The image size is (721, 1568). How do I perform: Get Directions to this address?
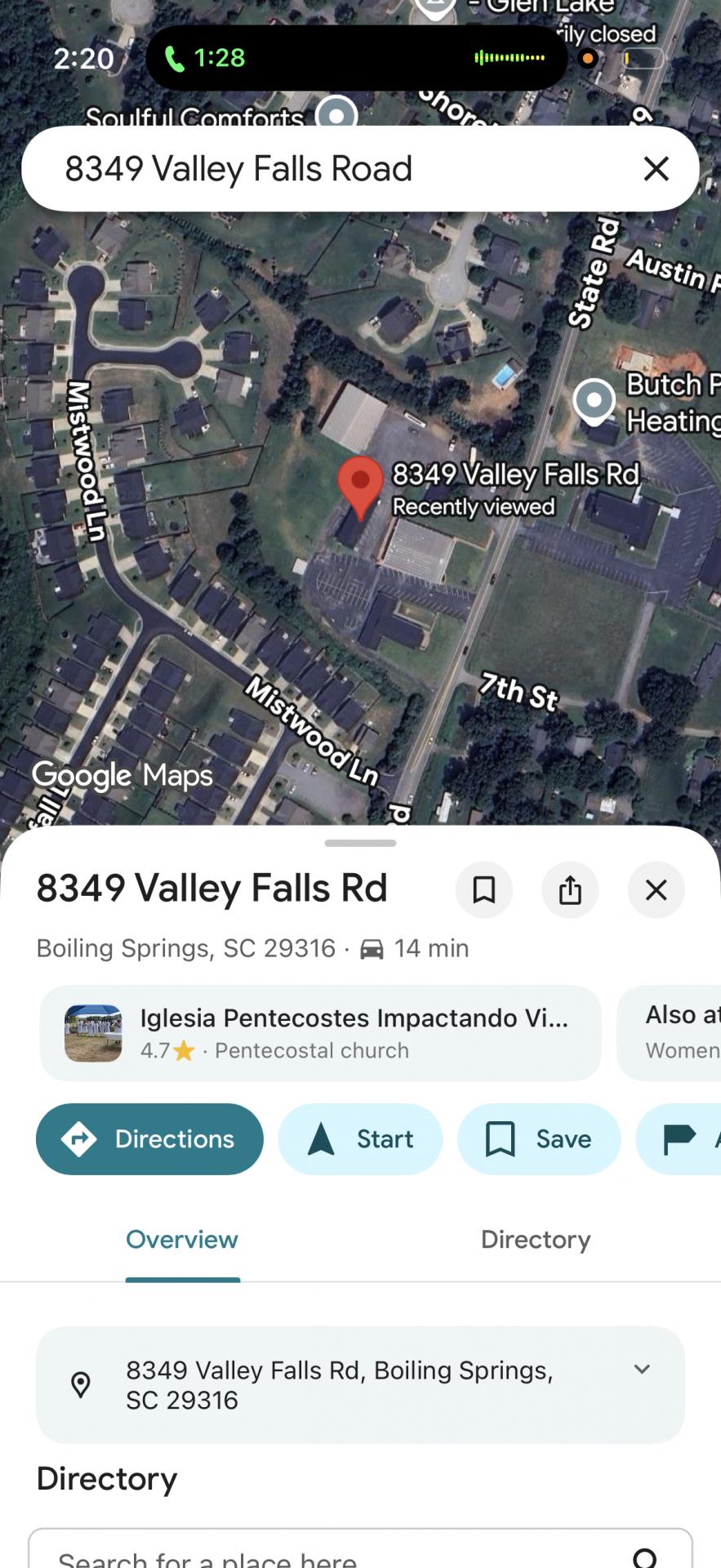149,1138
